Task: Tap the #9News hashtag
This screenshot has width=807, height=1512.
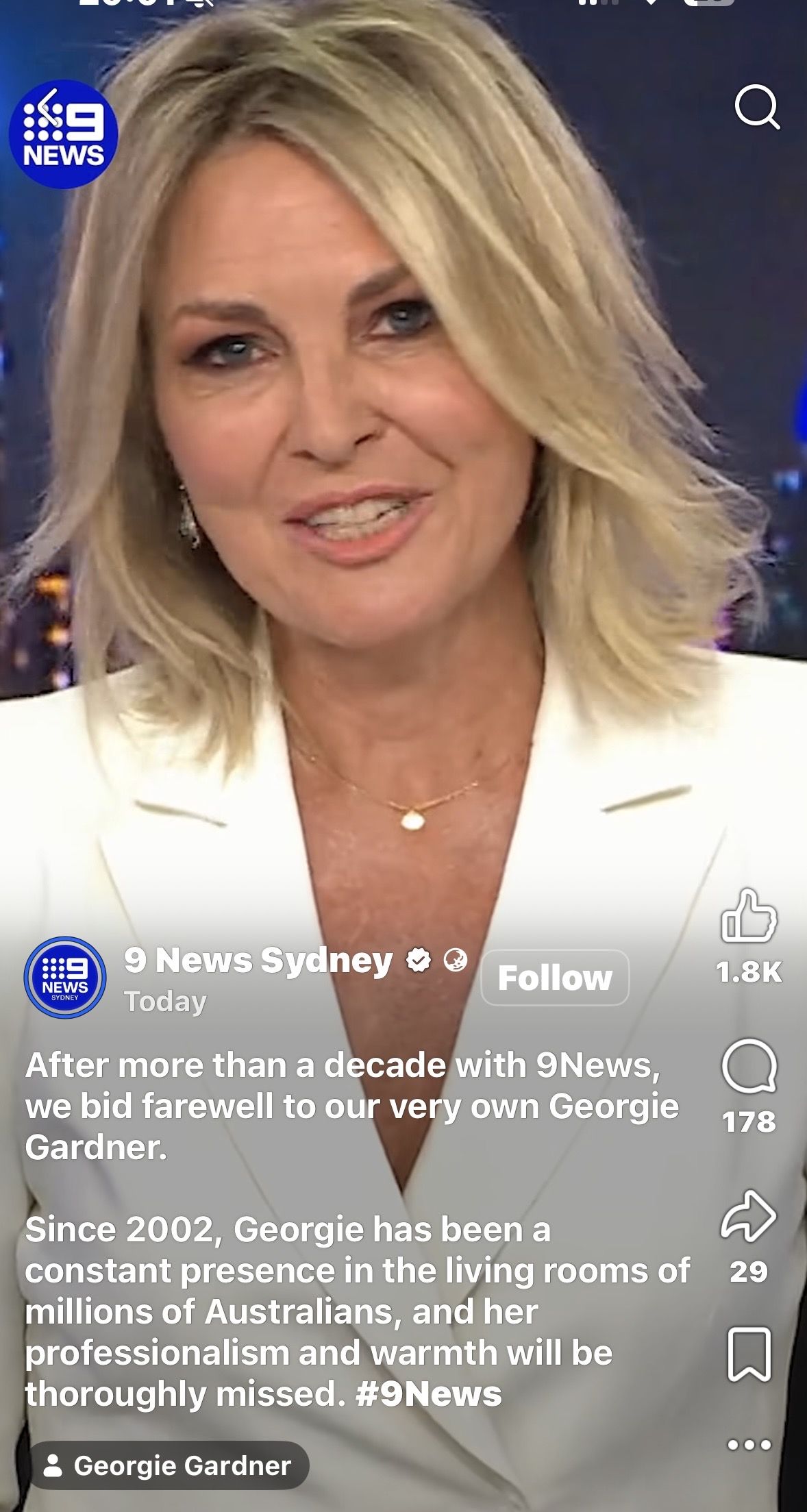Action: [429, 1394]
